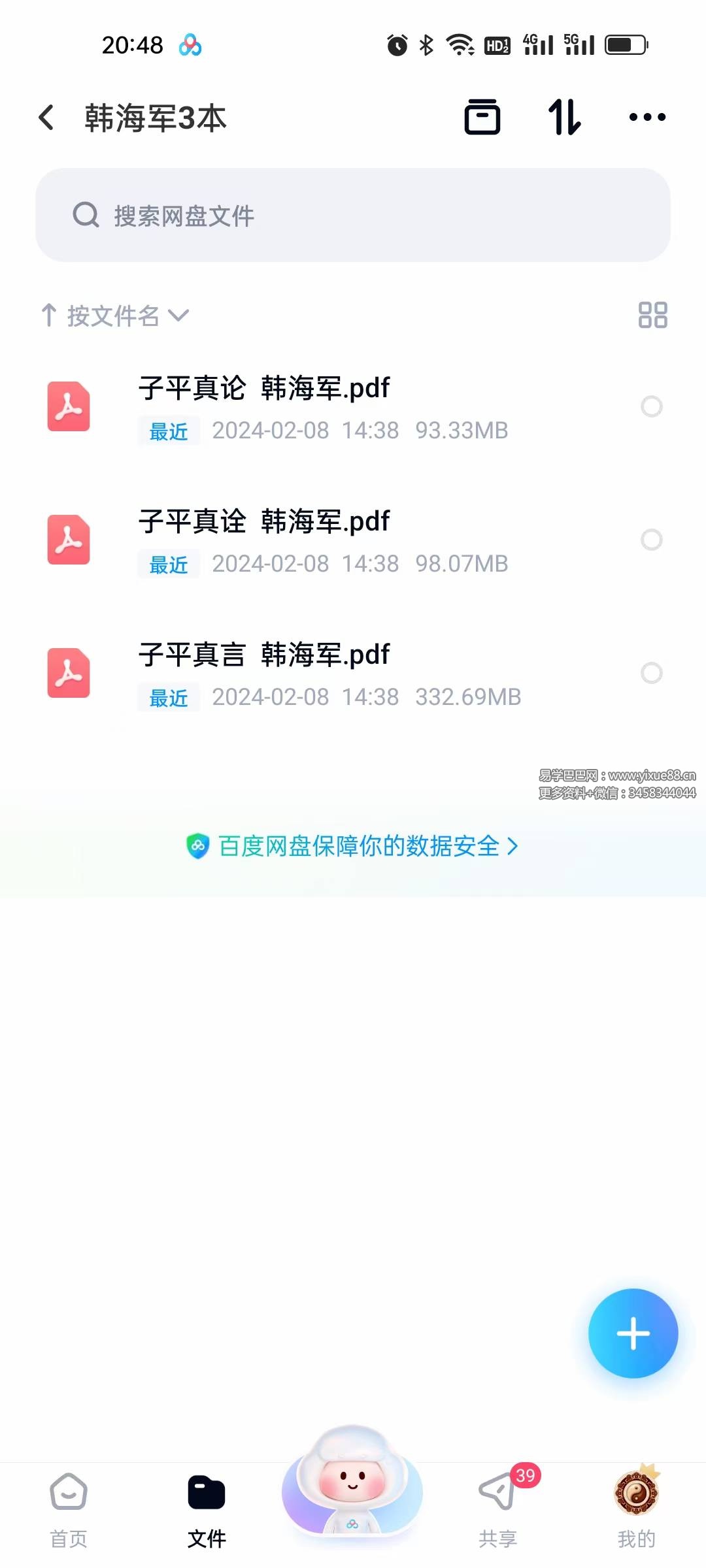Select the circle checkbox for 子平真论 韩海军.pdf

pyautogui.click(x=652, y=408)
